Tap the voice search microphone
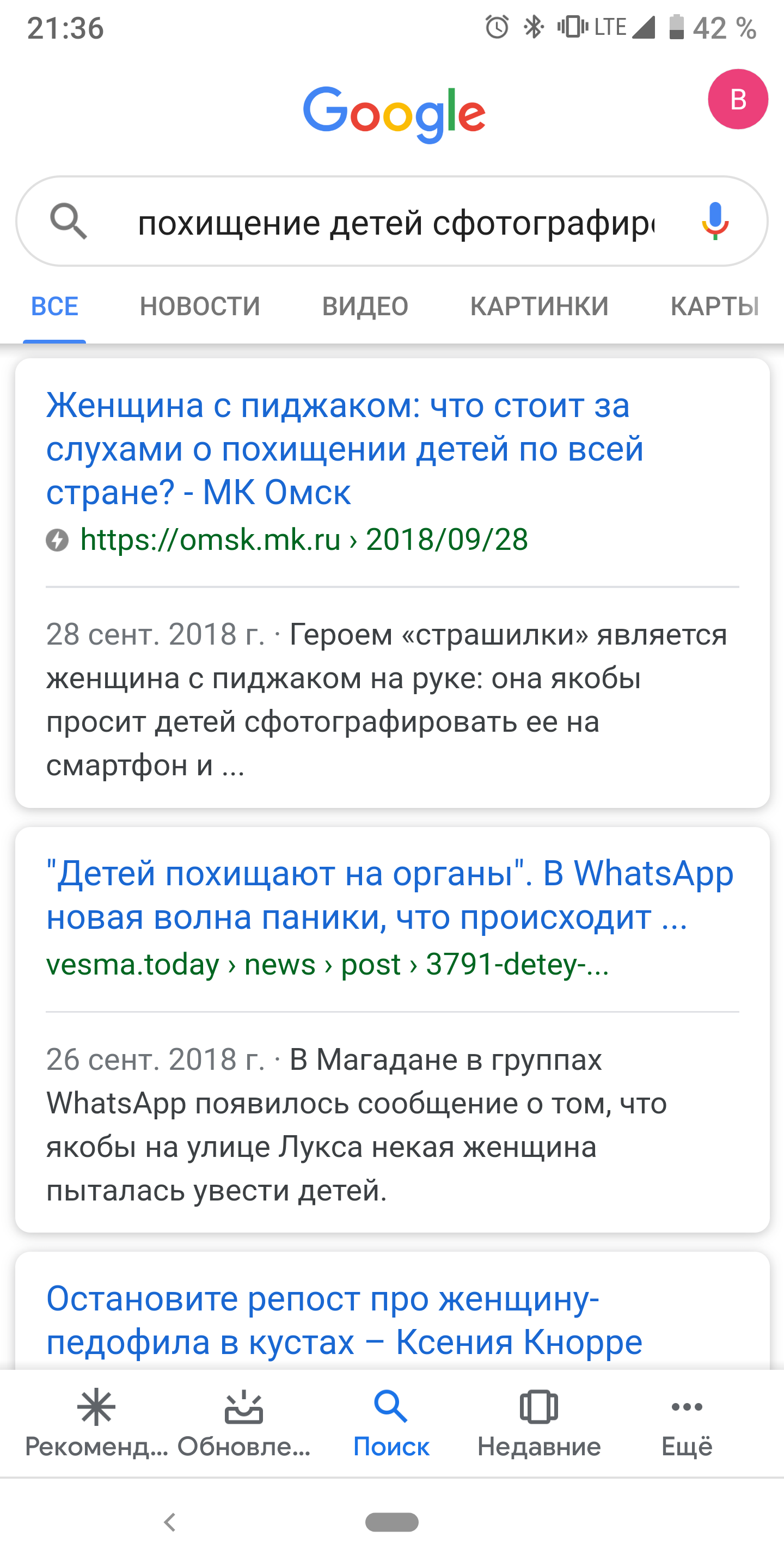The width and height of the screenshot is (784, 1568). coord(715,221)
